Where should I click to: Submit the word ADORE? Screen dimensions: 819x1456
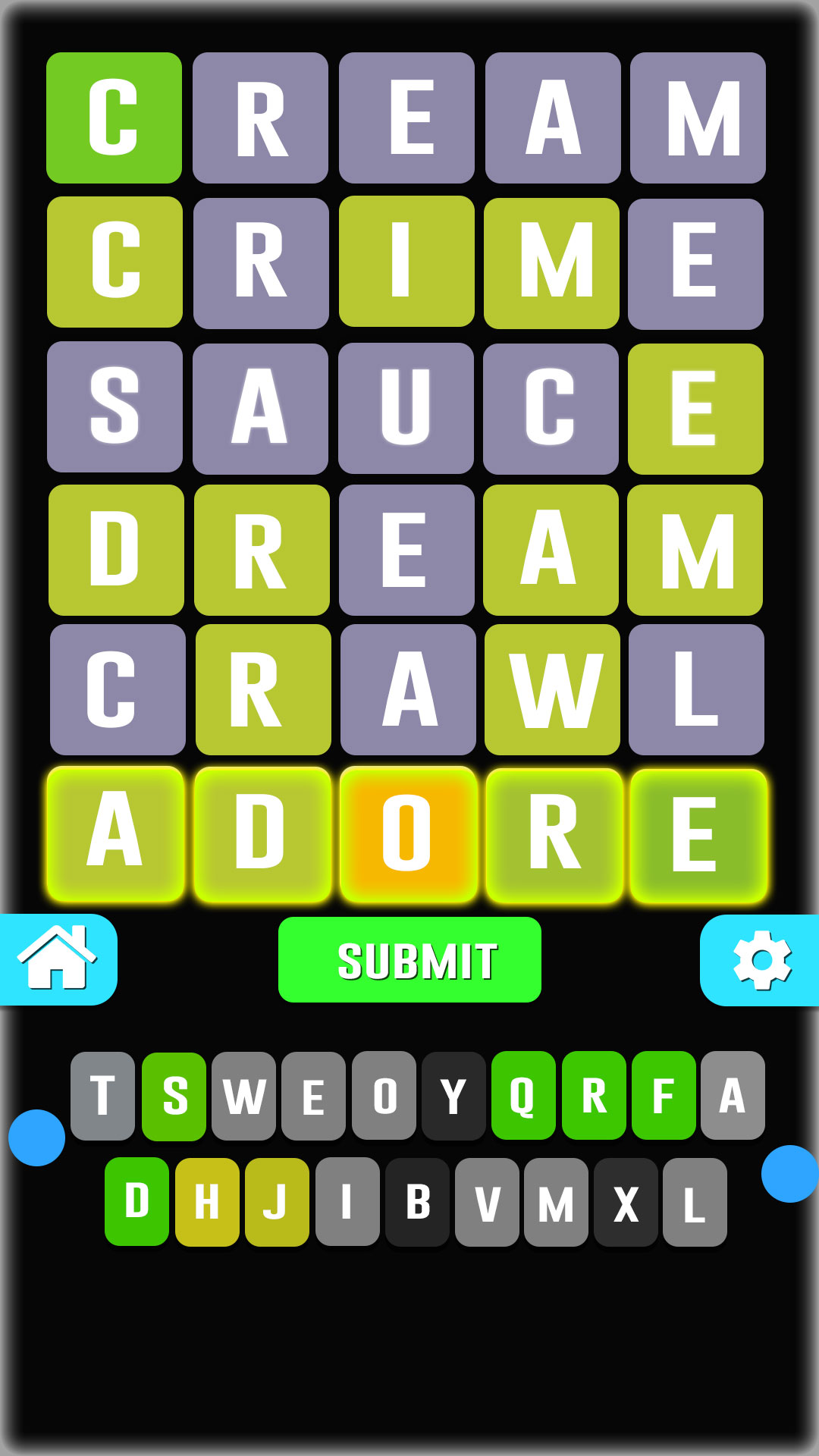[409, 960]
